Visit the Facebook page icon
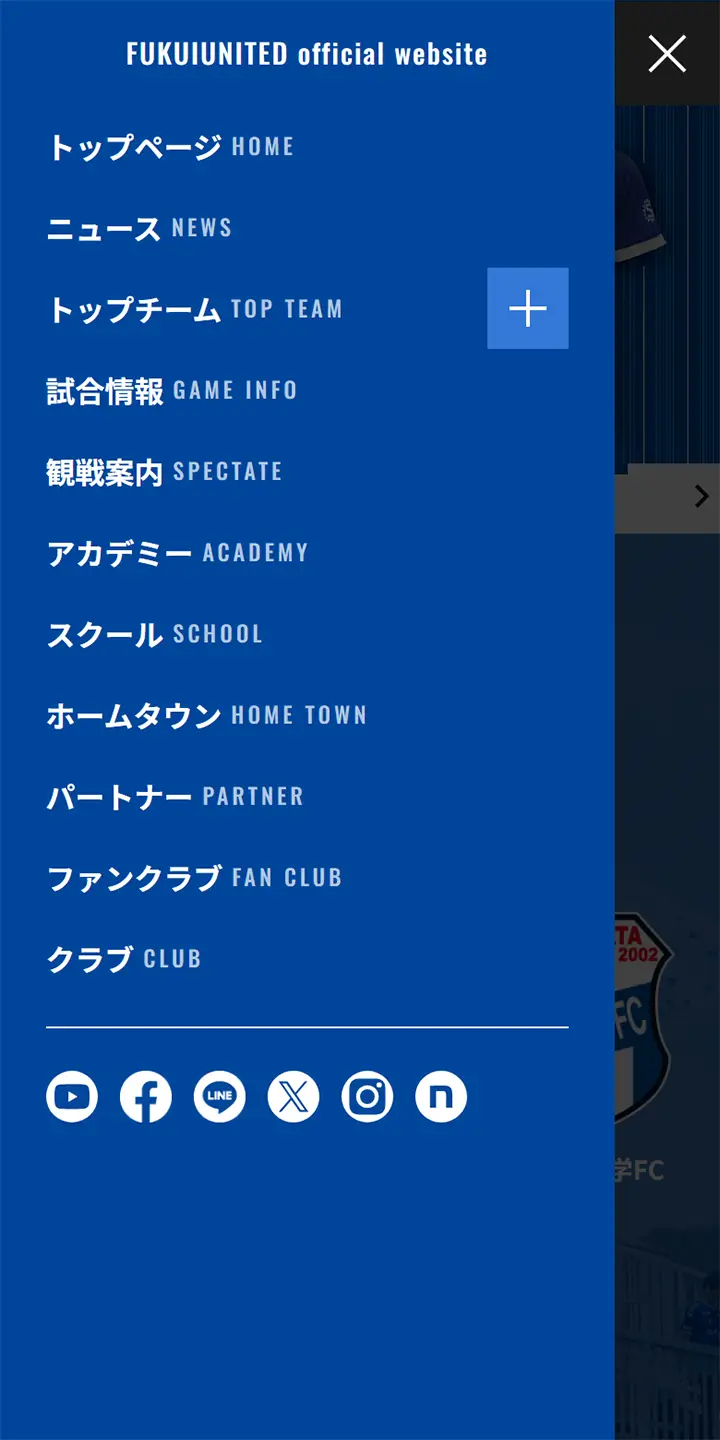 point(146,1097)
